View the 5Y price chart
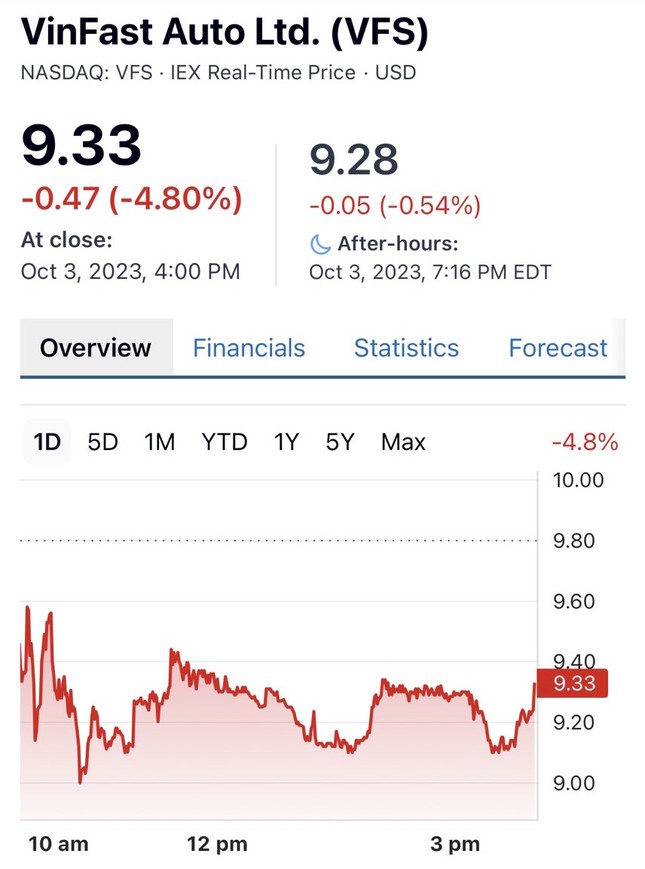645x869 pixels. (x=340, y=442)
